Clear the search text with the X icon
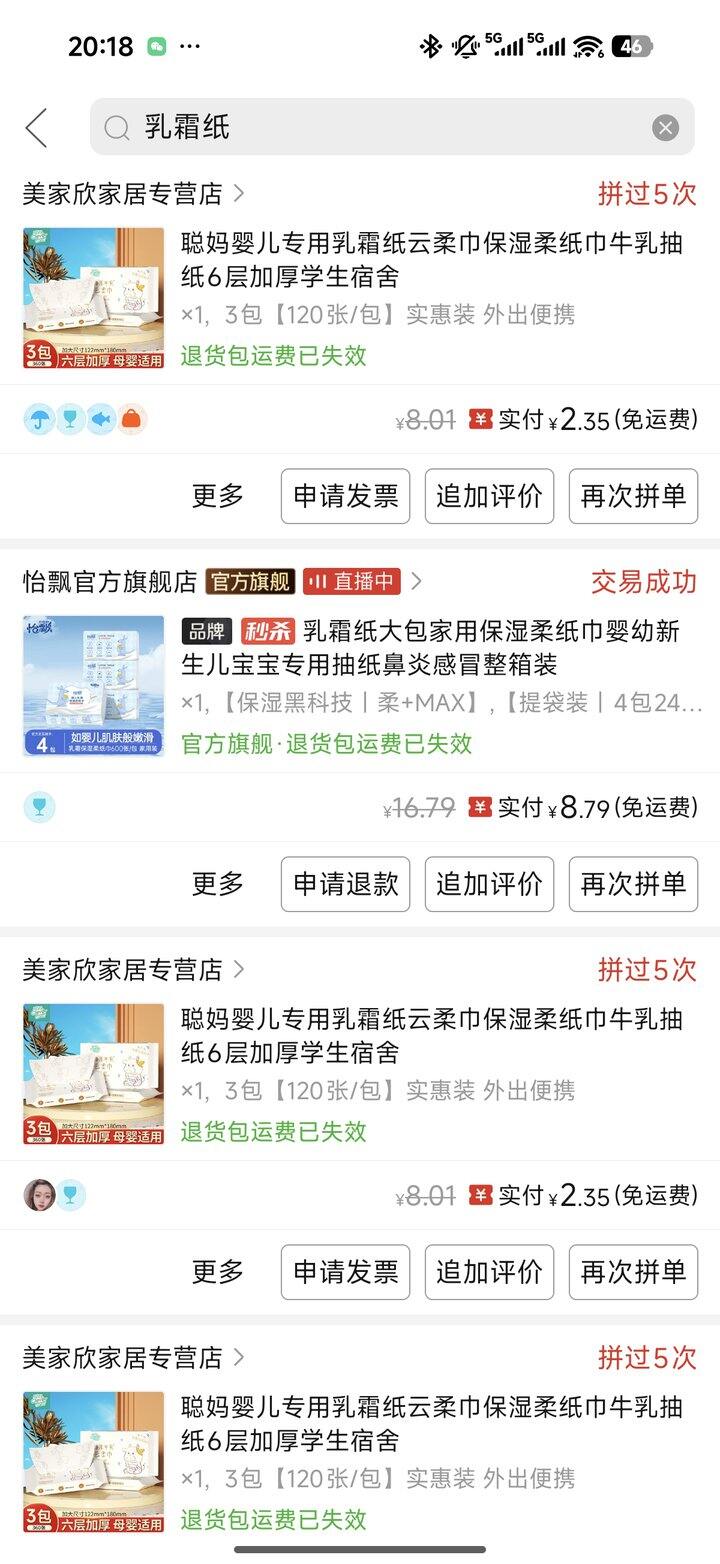This screenshot has width=720, height=1564. [665, 127]
